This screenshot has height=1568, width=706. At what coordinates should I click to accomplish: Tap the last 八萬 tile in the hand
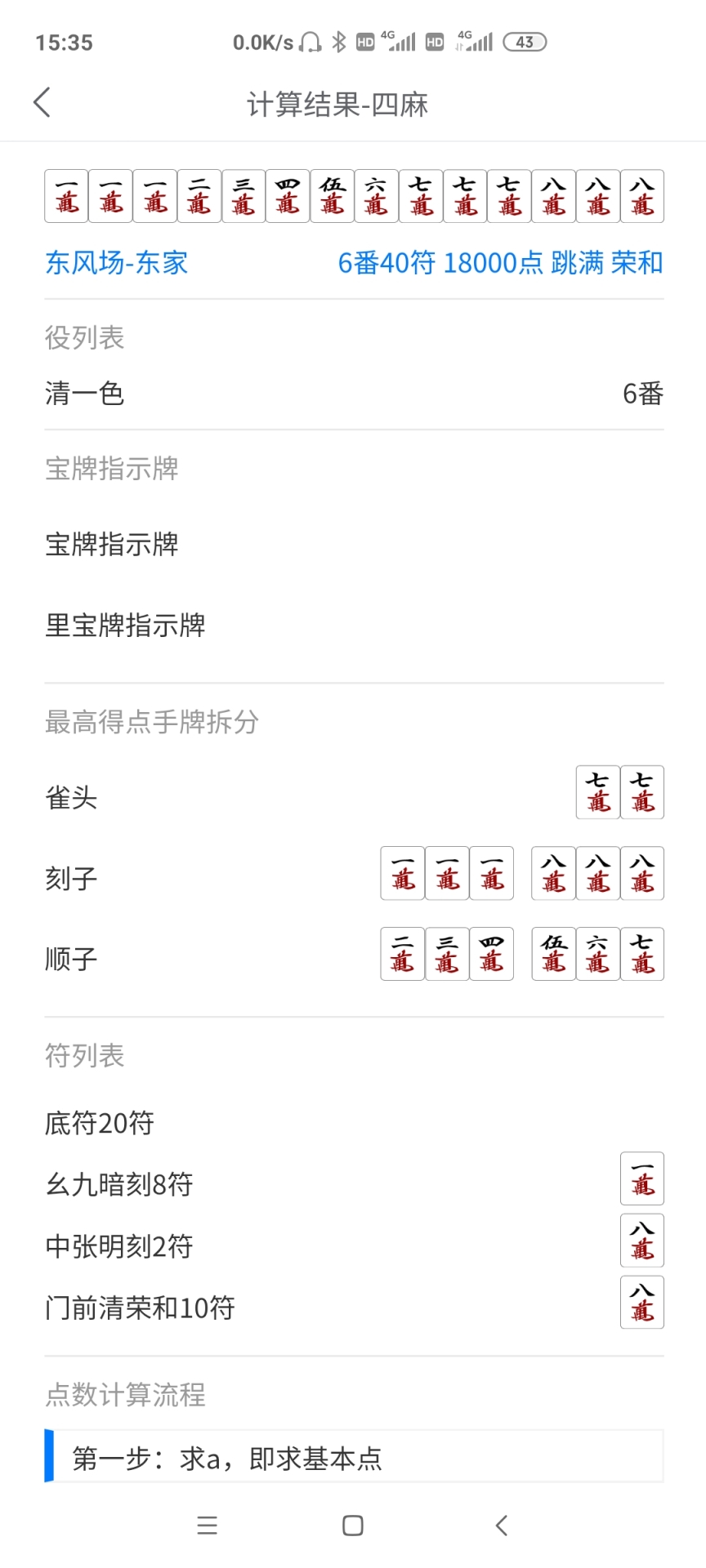(x=641, y=195)
